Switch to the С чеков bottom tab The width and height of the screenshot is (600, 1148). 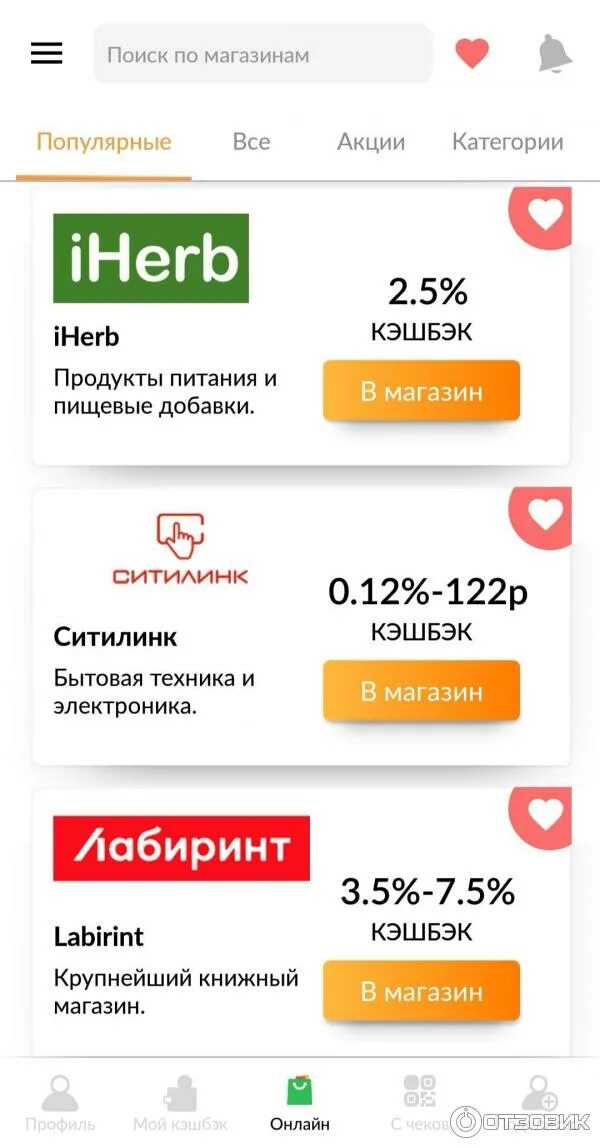tap(419, 1103)
